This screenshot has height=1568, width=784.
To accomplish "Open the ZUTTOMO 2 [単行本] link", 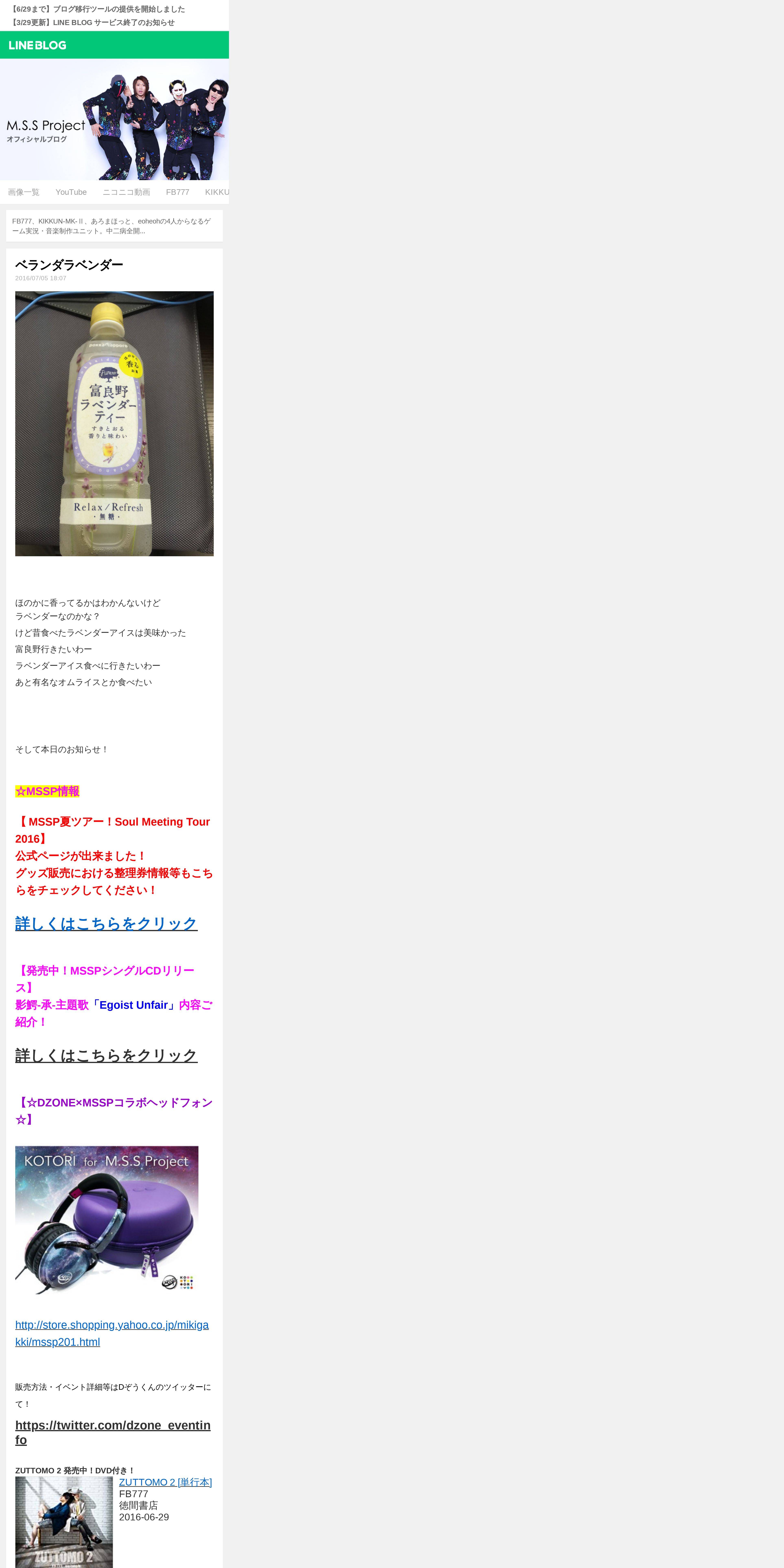I will [x=165, y=1482].
